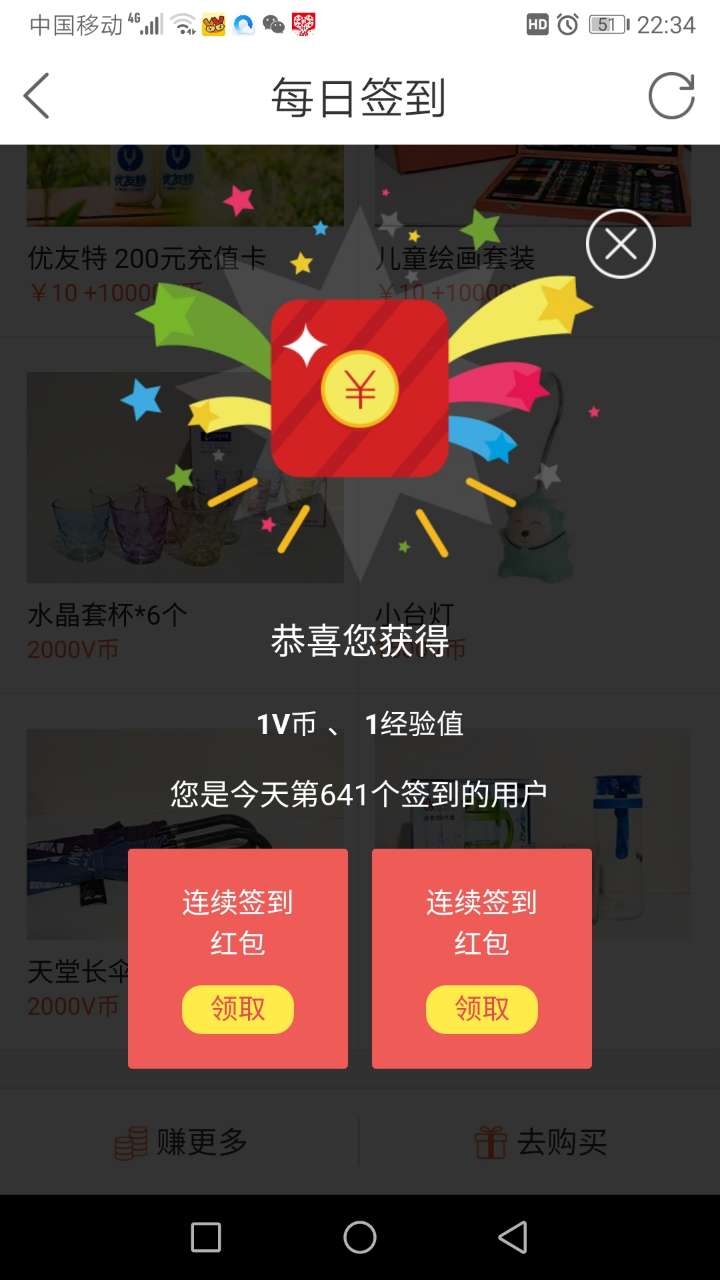Viewport: 720px width, 1280px height.
Task: Claim the right 连续签到红包 with 领取
Action: (482, 1009)
